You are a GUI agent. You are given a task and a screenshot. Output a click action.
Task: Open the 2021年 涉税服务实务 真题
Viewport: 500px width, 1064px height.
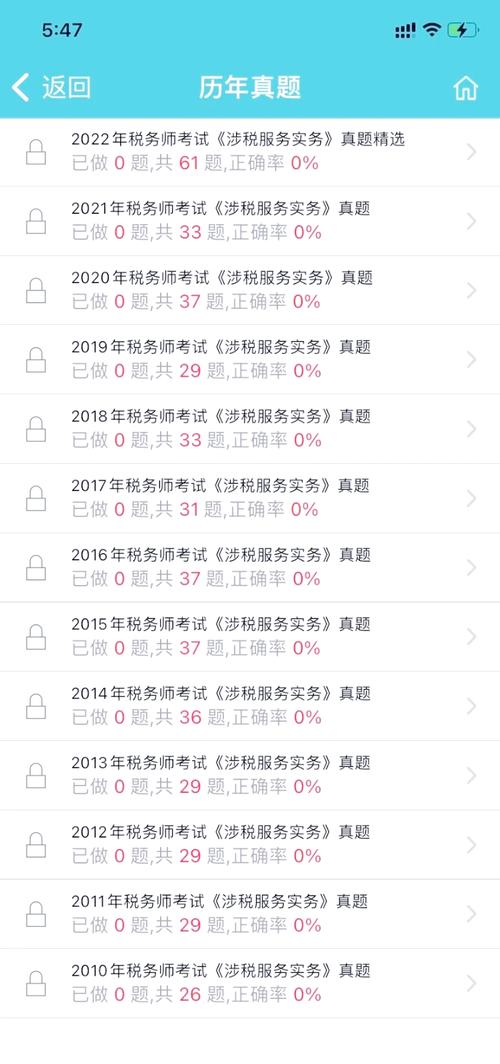tap(250, 221)
